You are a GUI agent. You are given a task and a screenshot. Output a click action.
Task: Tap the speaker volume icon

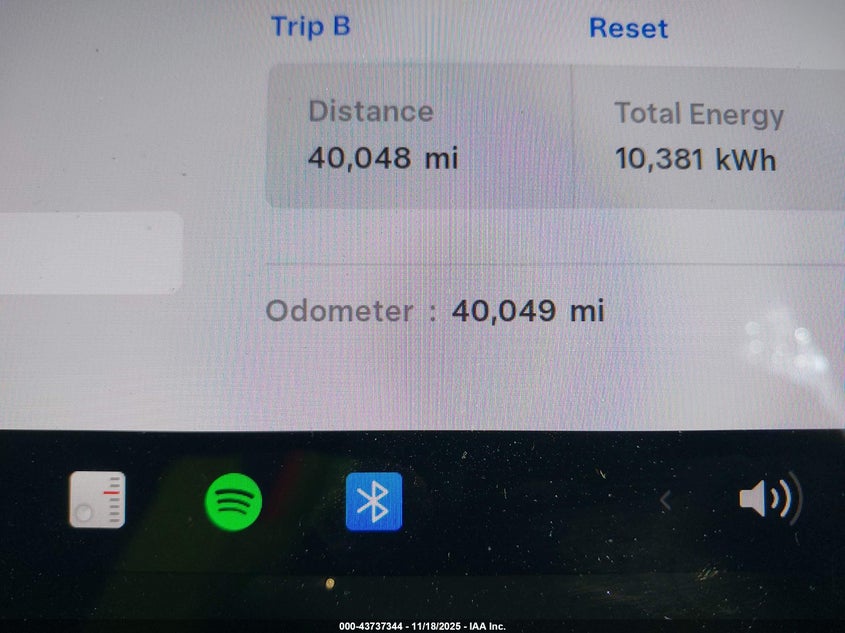click(x=768, y=499)
